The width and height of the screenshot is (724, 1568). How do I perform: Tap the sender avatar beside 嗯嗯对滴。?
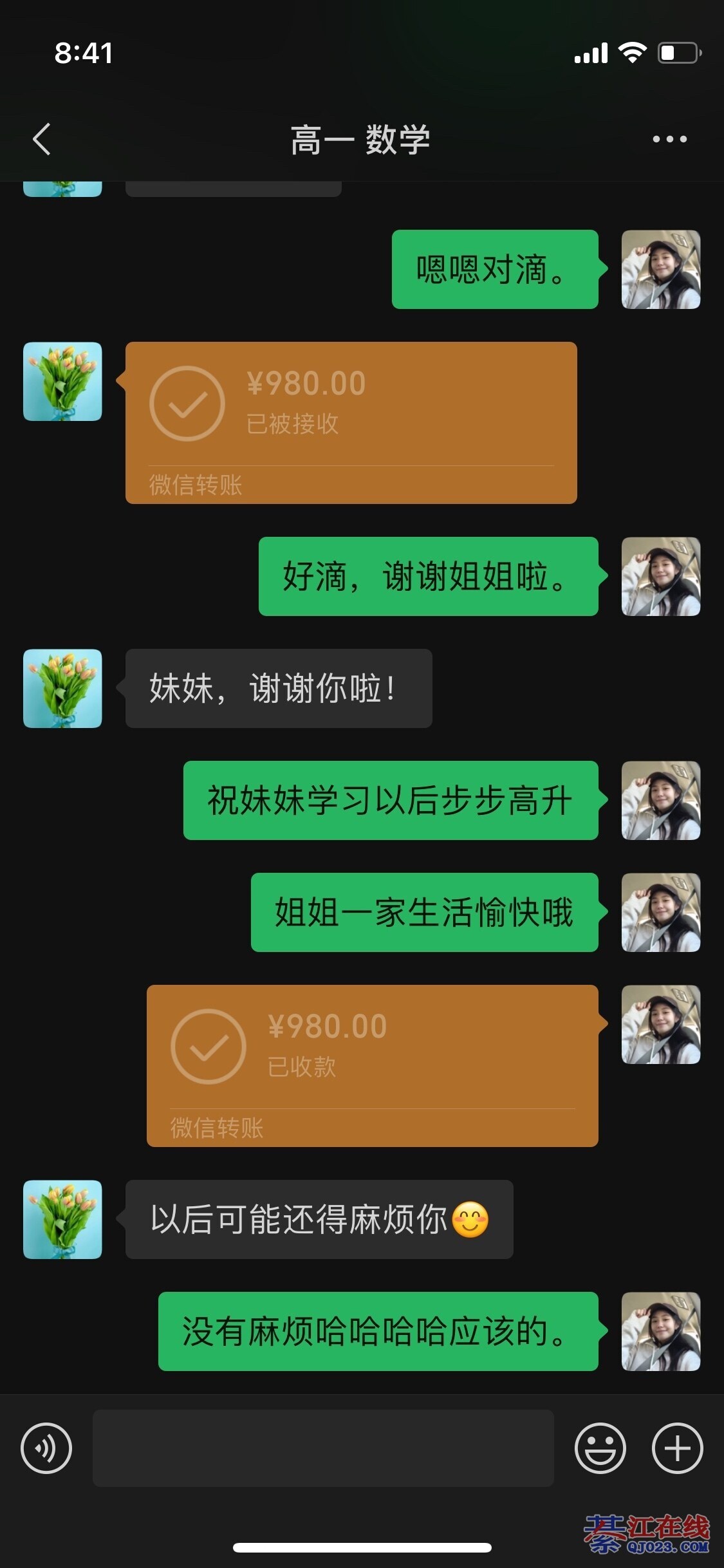tap(660, 269)
